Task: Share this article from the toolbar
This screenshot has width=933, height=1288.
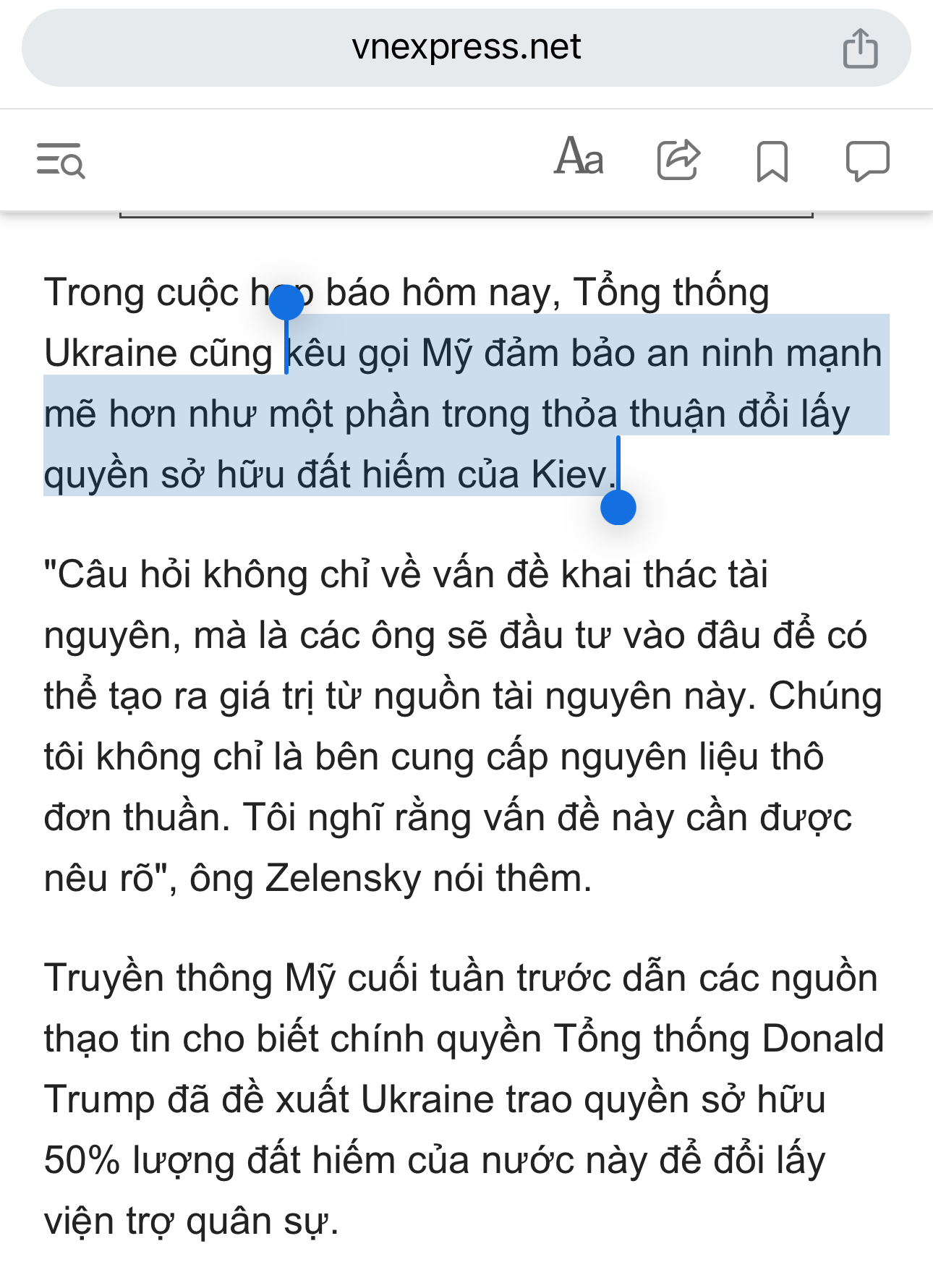Action: click(x=678, y=159)
